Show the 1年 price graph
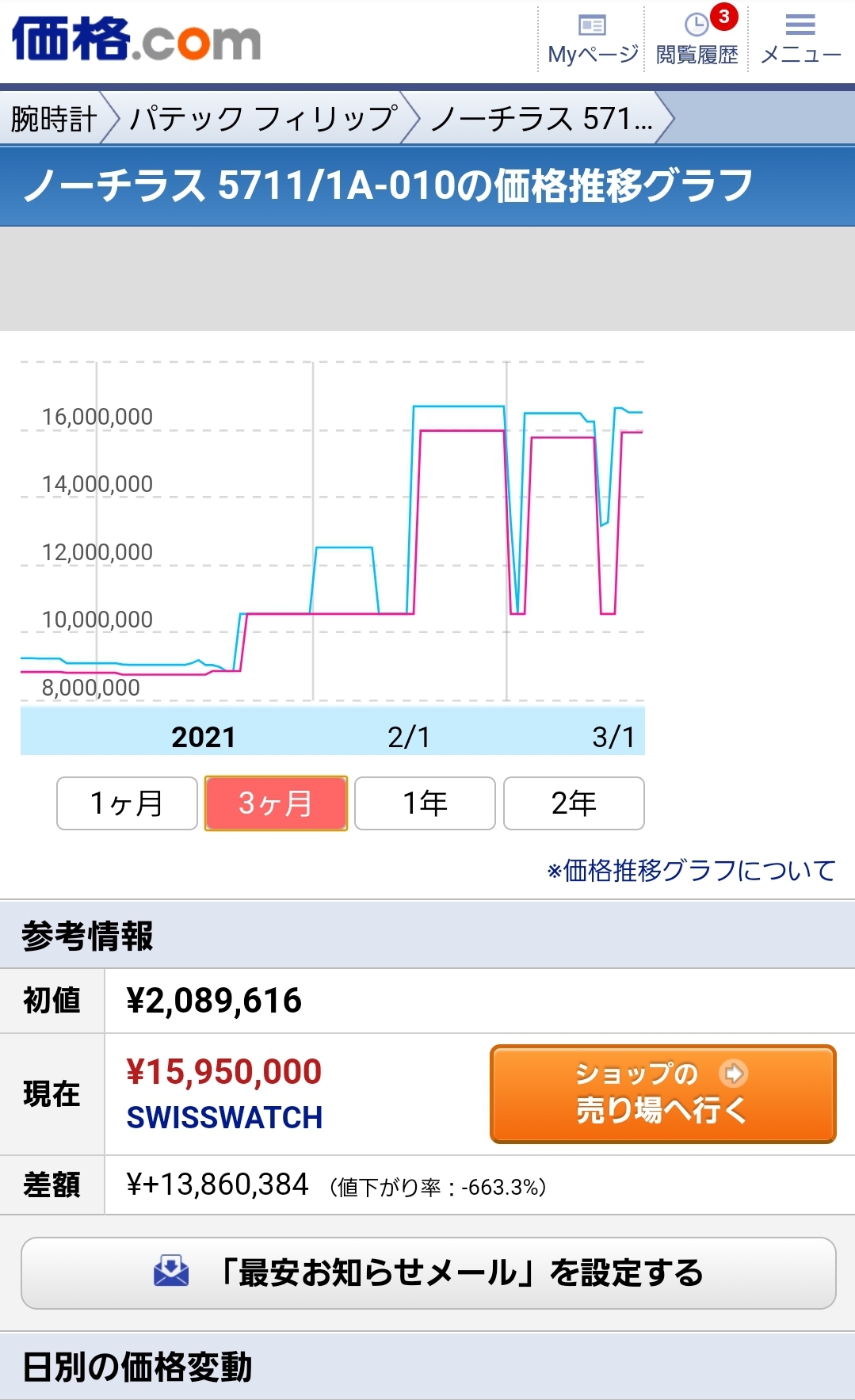 (425, 803)
